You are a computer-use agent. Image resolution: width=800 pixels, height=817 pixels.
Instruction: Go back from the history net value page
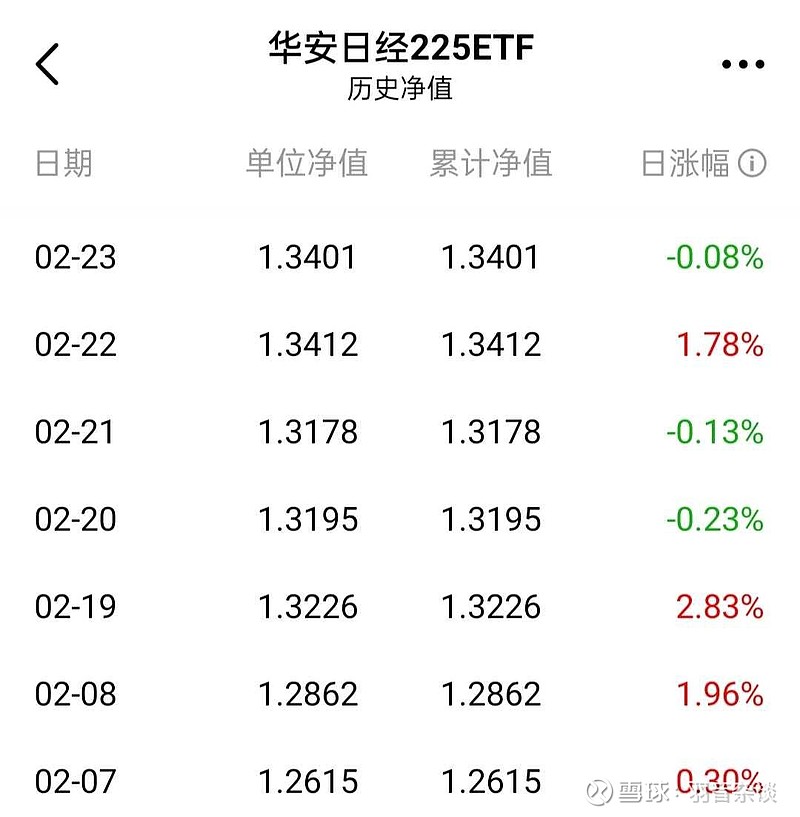[47, 65]
